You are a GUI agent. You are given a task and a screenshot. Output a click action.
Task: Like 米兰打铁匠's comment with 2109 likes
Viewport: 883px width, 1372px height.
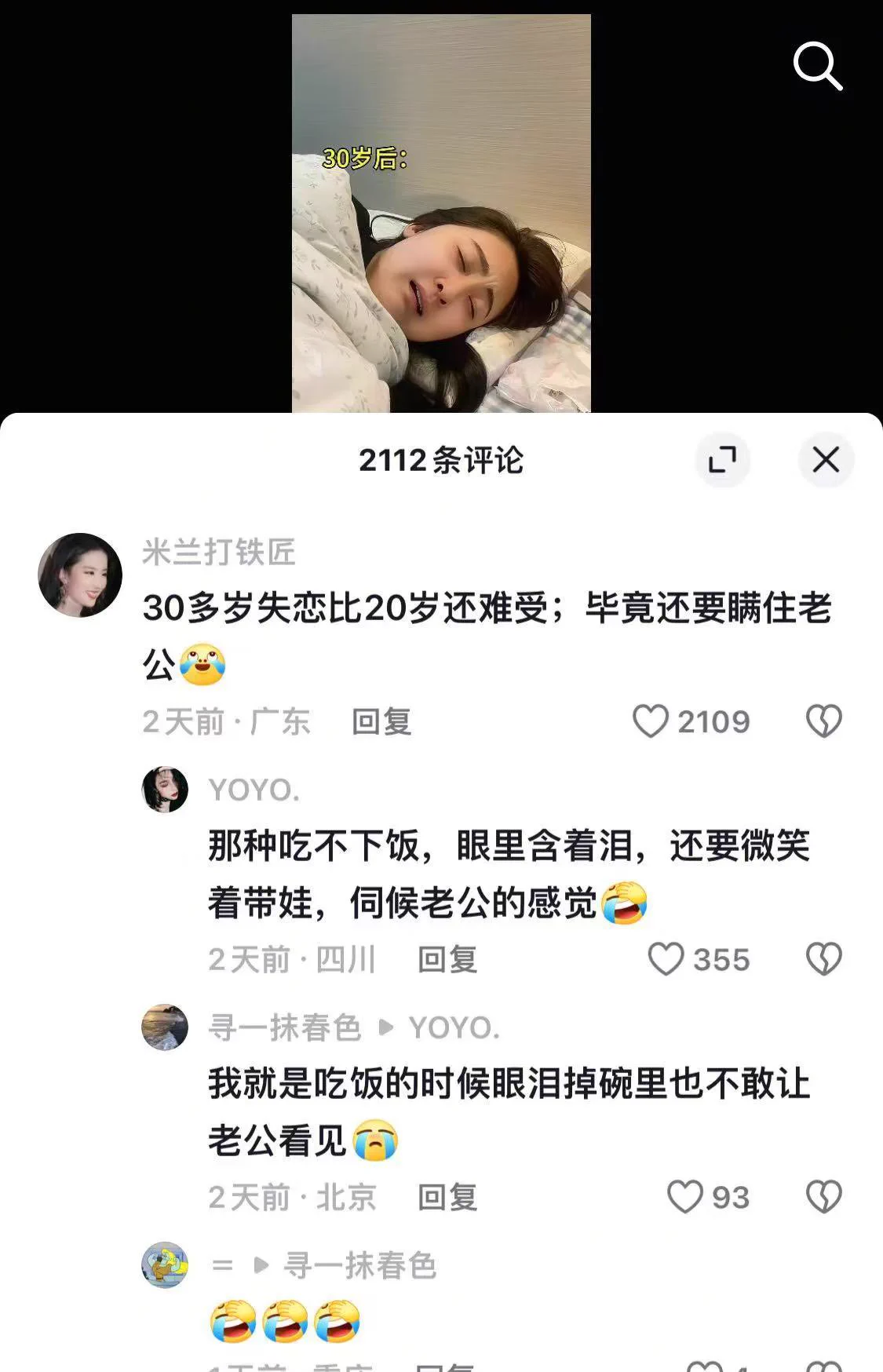[x=651, y=721]
